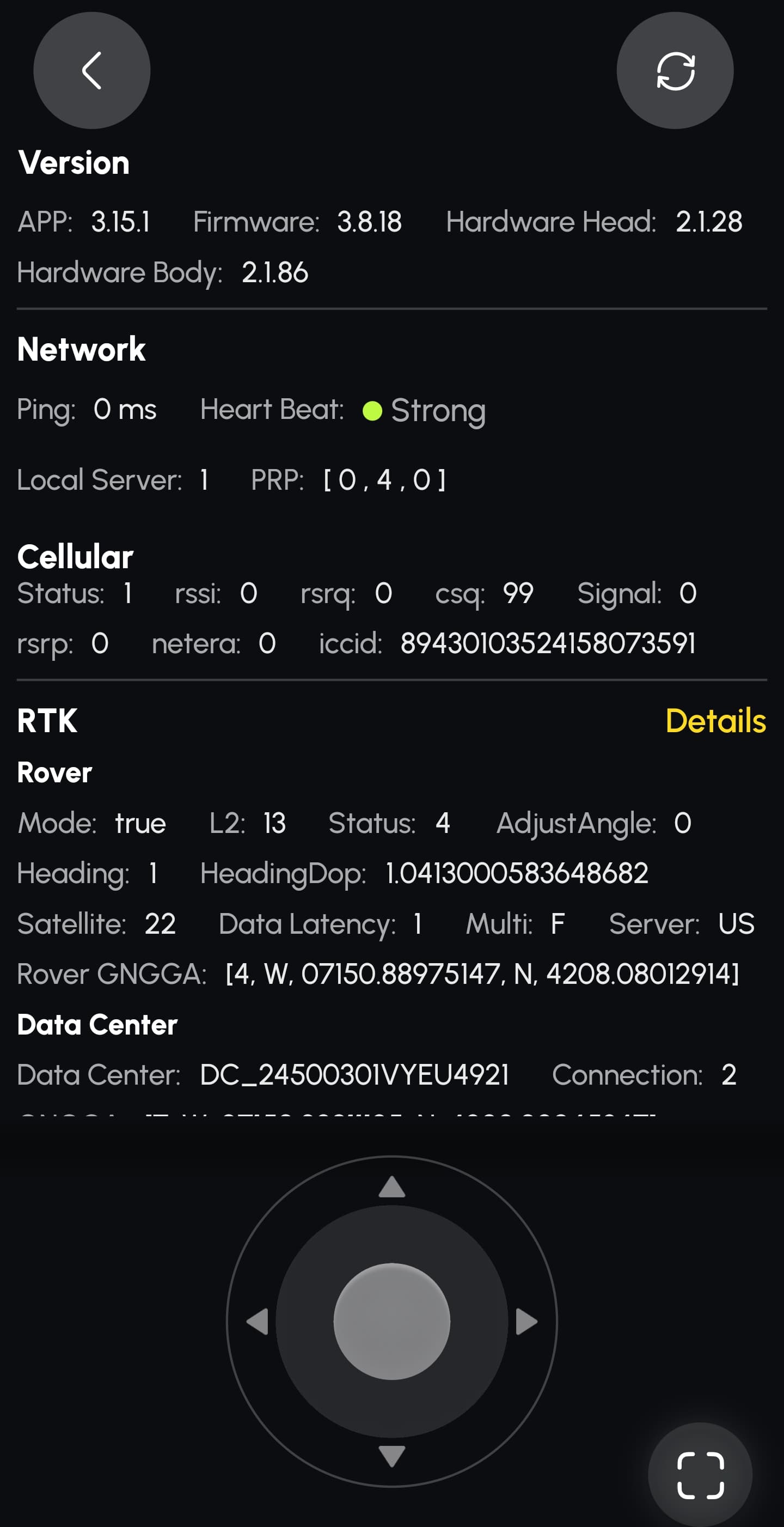
Task: Open RTK Details
Action: point(715,721)
